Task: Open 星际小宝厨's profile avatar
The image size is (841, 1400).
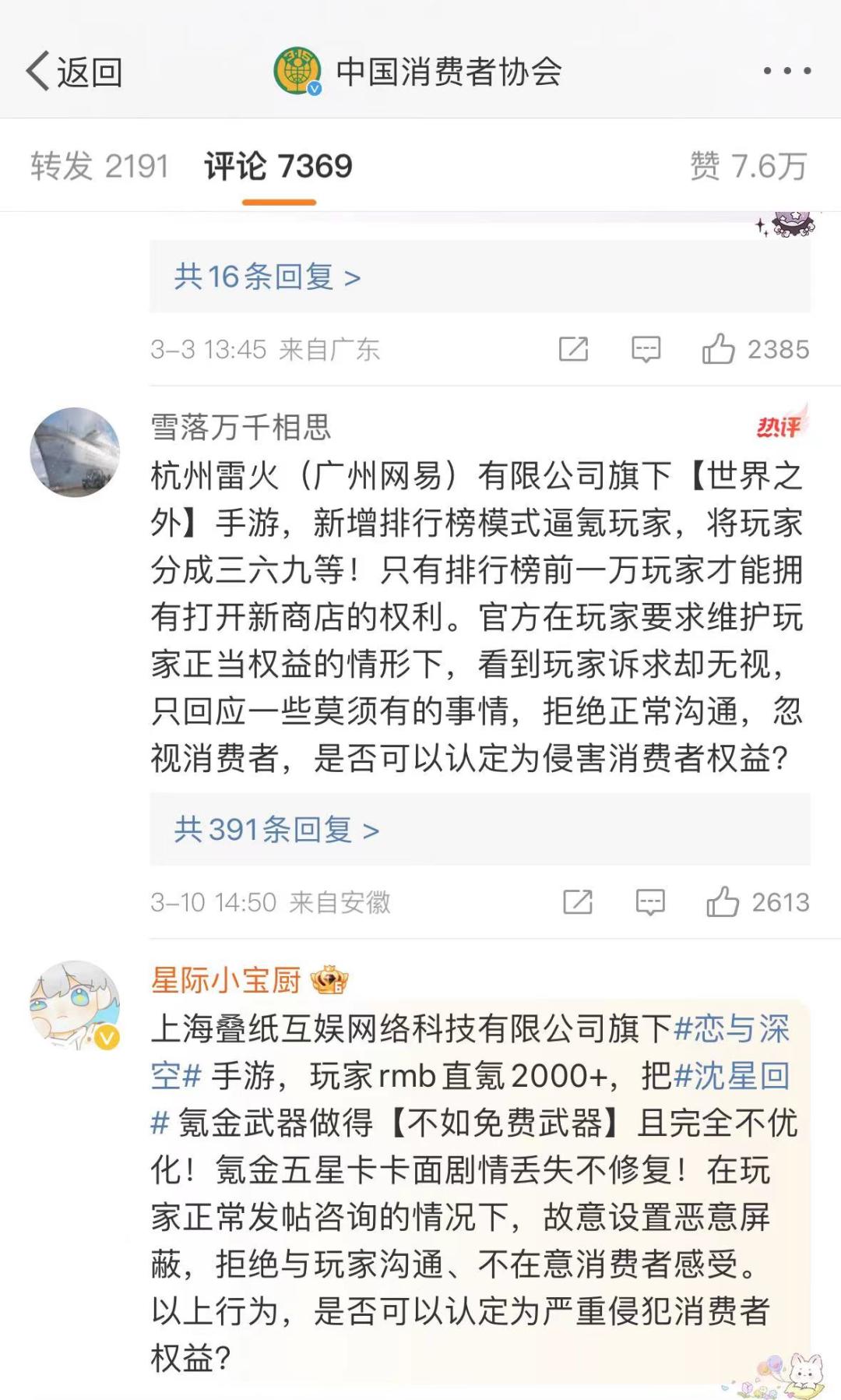Action: pos(75,1005)
